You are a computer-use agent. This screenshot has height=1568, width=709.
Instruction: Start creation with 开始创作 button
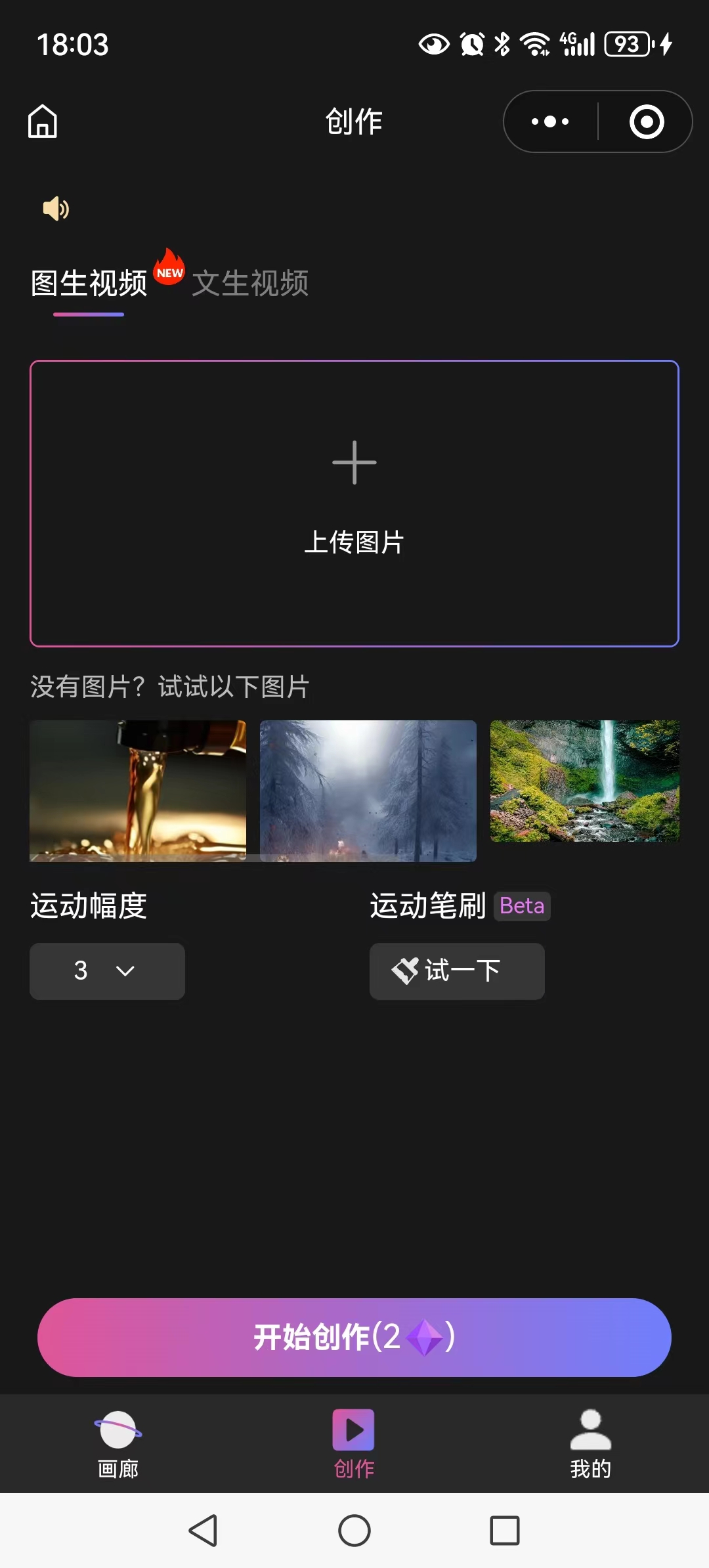coord(354,1337)
